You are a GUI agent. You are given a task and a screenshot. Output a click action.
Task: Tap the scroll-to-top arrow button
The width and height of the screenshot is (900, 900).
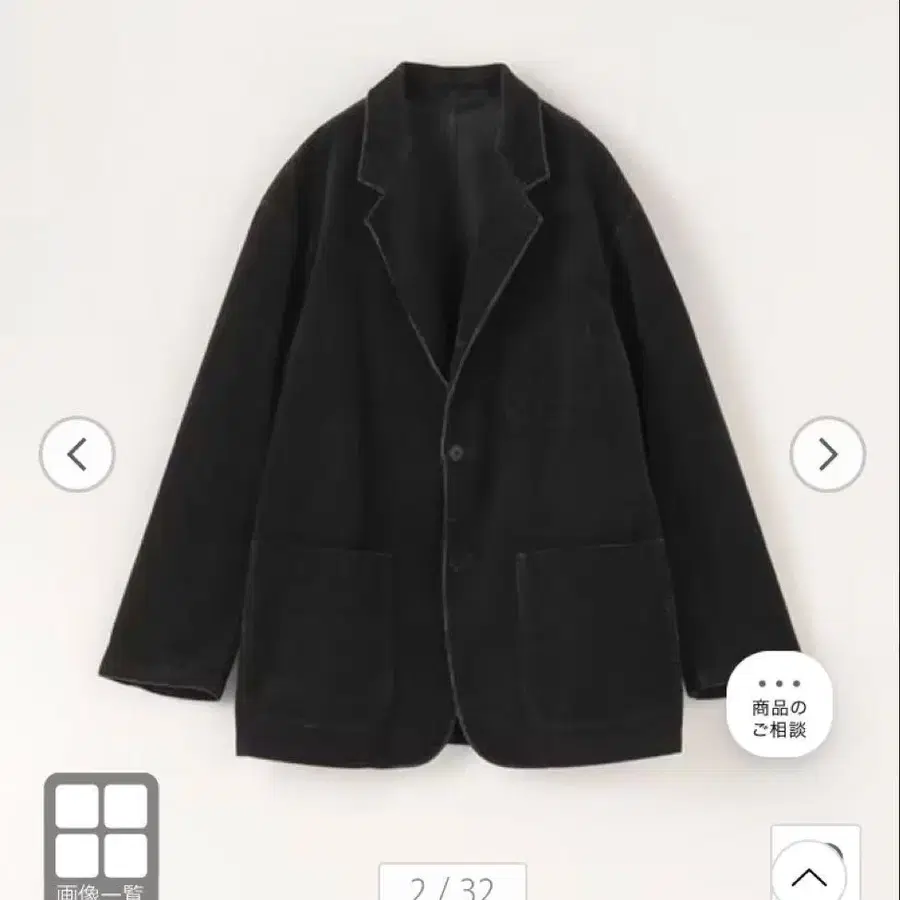(815, 868)
